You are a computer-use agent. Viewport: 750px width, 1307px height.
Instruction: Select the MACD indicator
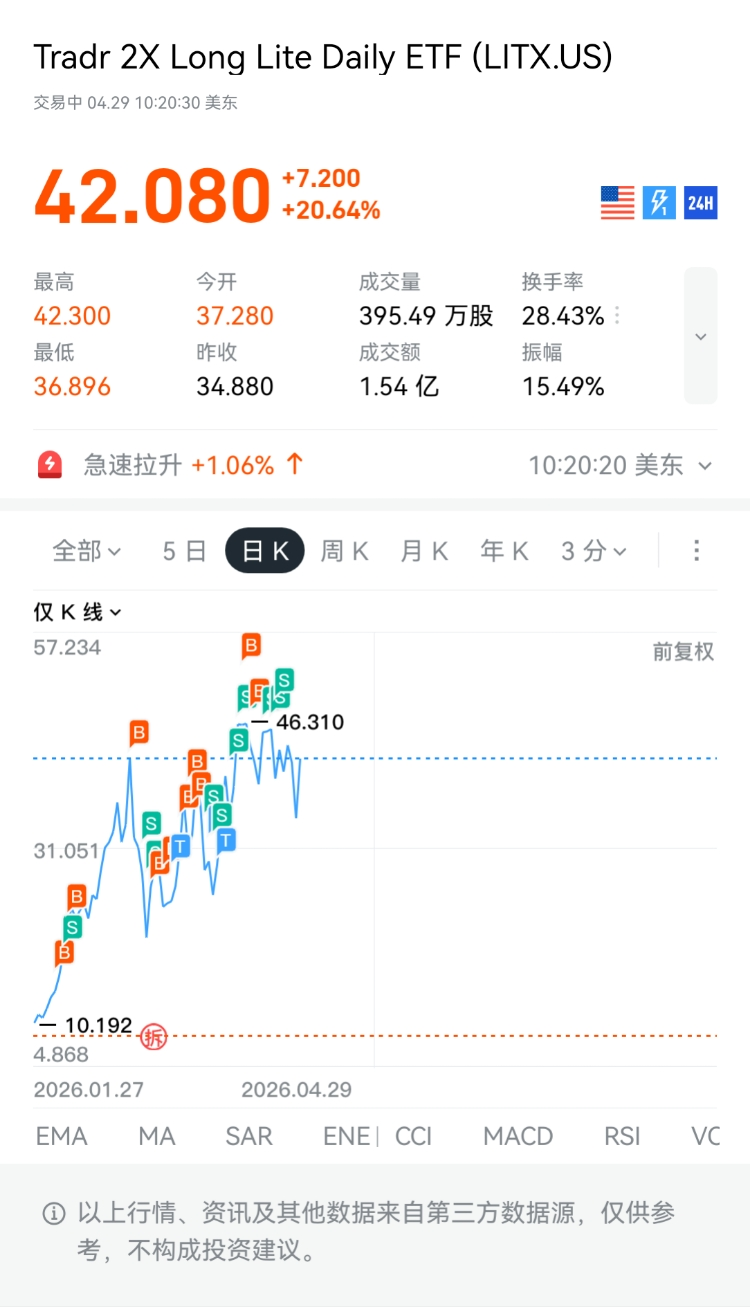pos(518,1136)
